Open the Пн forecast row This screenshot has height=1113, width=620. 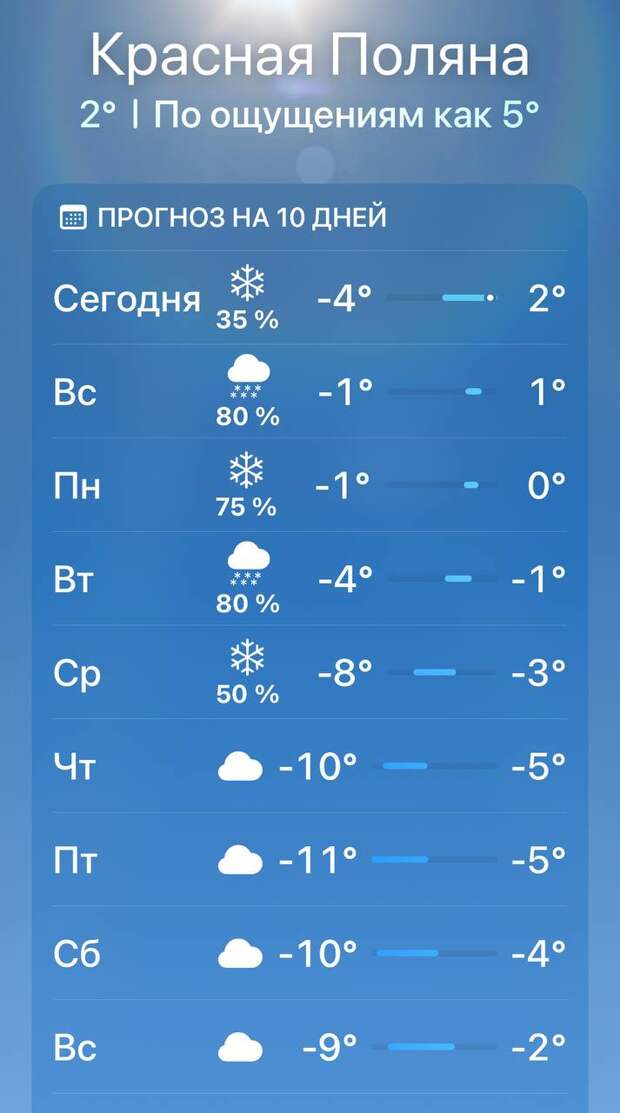[309, 485]
